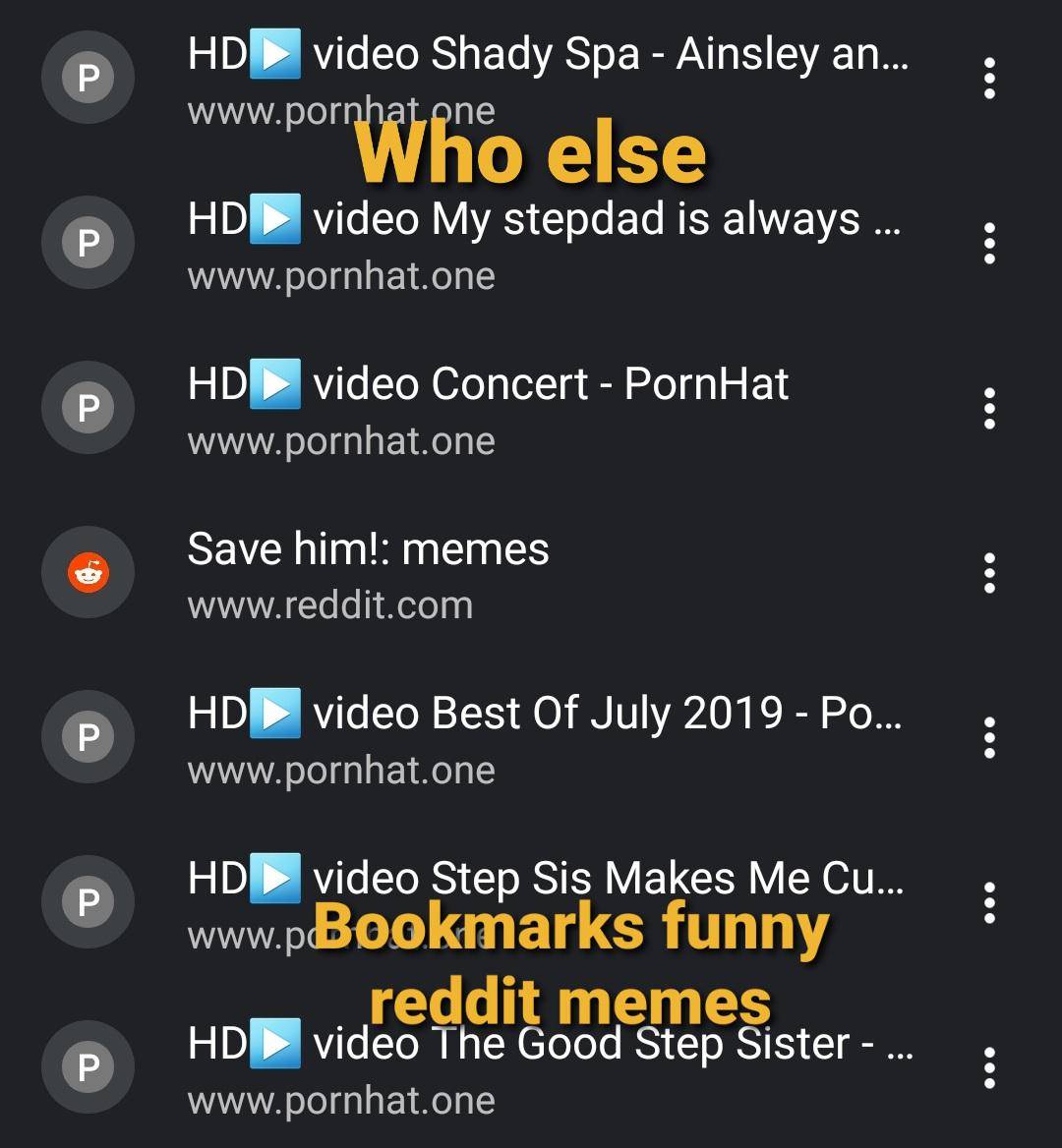Click the P favicon beside "The Good Step Sister"

[88, 1067]
